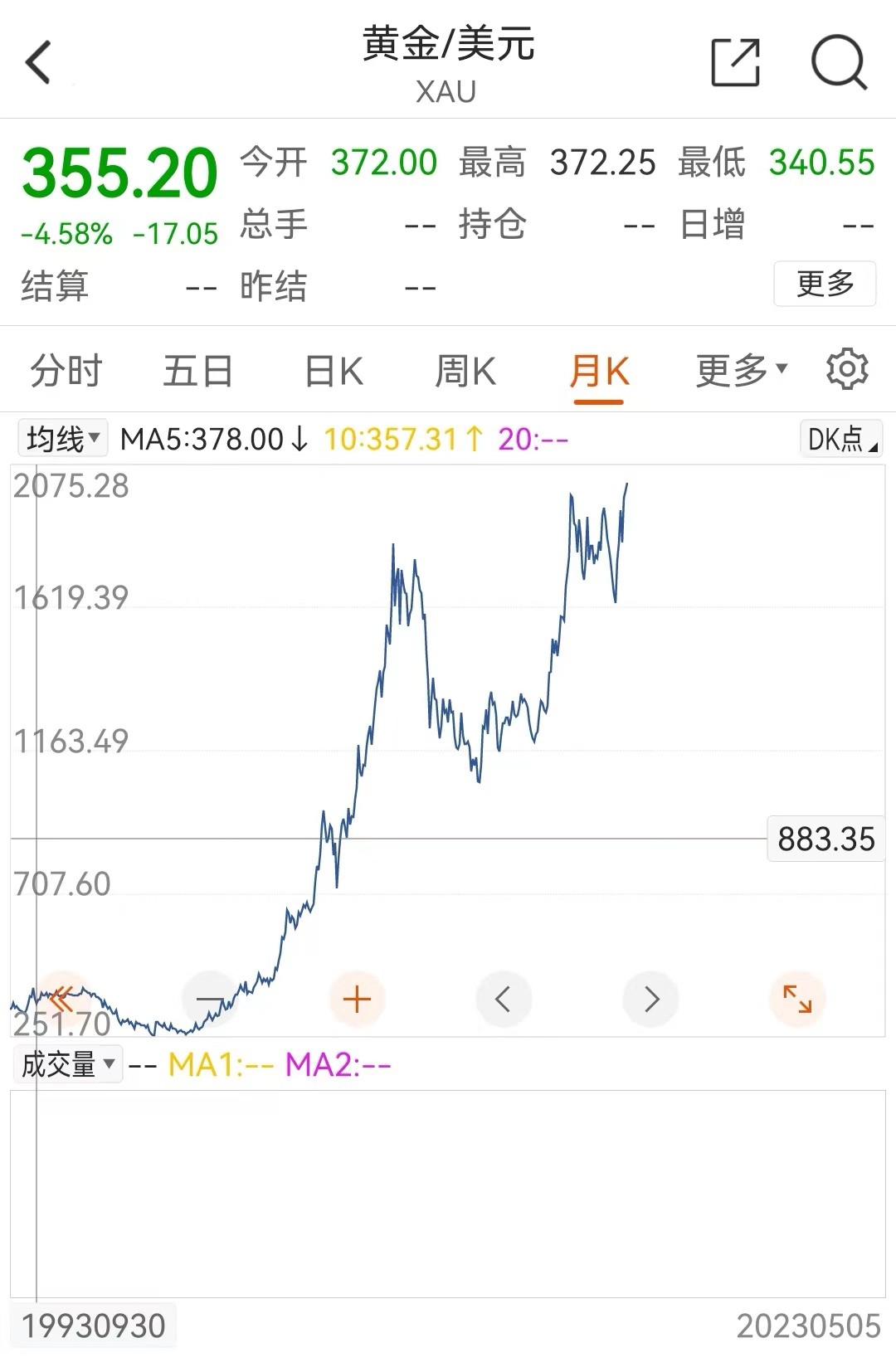The width and height of the screenshot is (896, 1372).
Task: Enable the MA5 moving average line
Action: 203,439
